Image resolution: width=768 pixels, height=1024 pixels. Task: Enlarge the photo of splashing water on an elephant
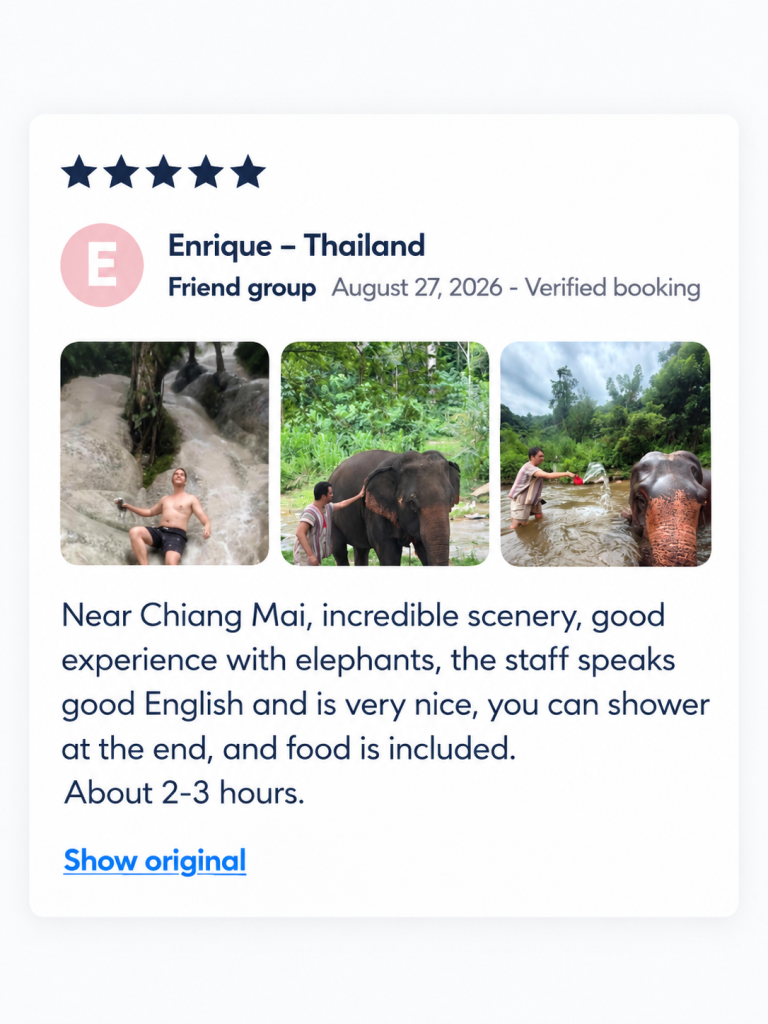[605, 453]
